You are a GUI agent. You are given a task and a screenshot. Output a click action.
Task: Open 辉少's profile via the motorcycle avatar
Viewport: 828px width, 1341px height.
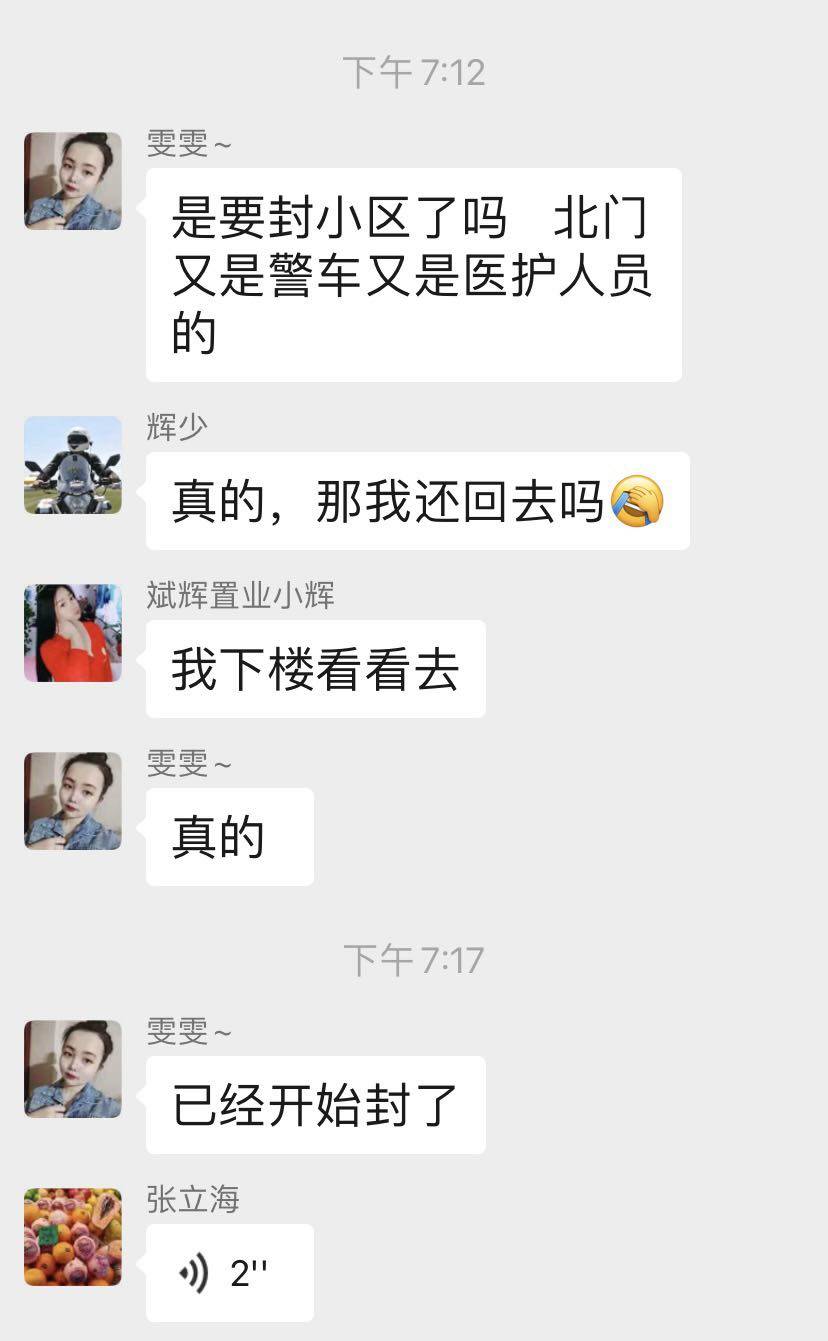(x=73, y=465)
